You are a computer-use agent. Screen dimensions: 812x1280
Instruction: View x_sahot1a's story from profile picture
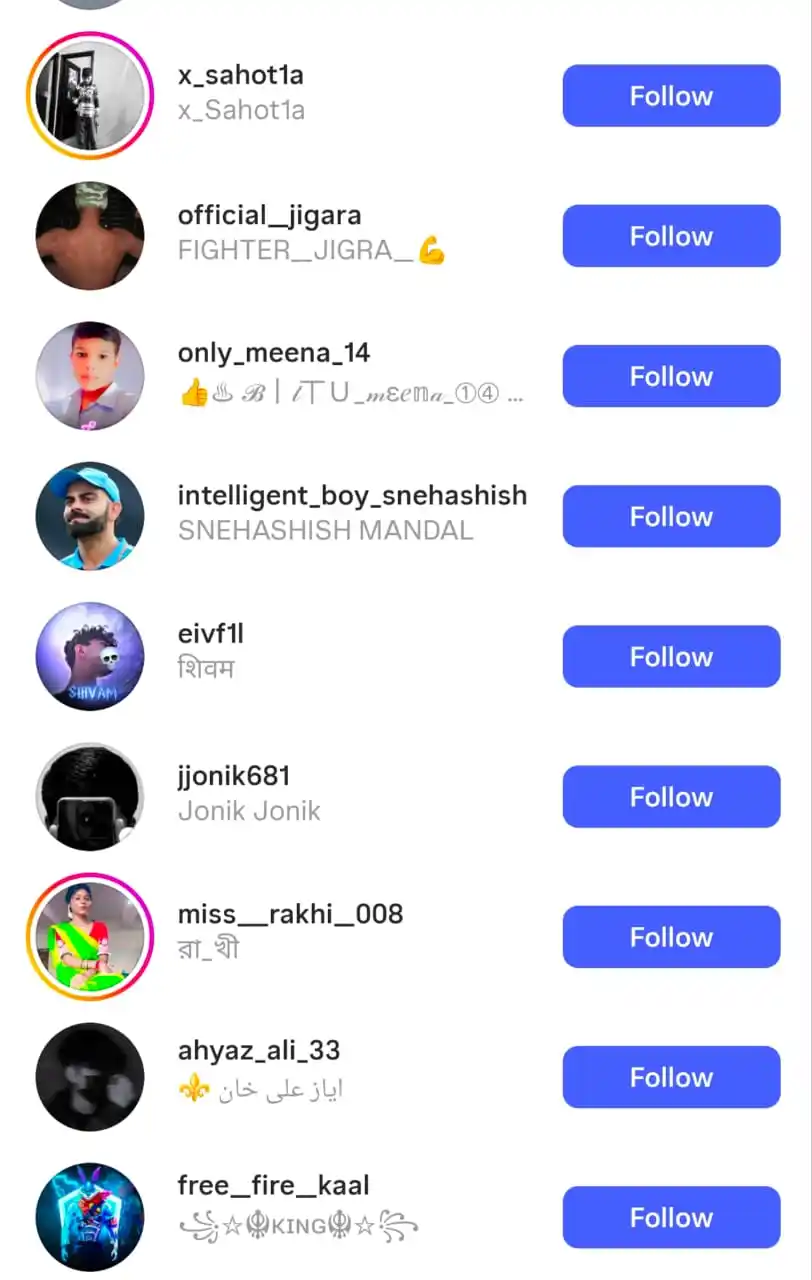coord(90,96)
